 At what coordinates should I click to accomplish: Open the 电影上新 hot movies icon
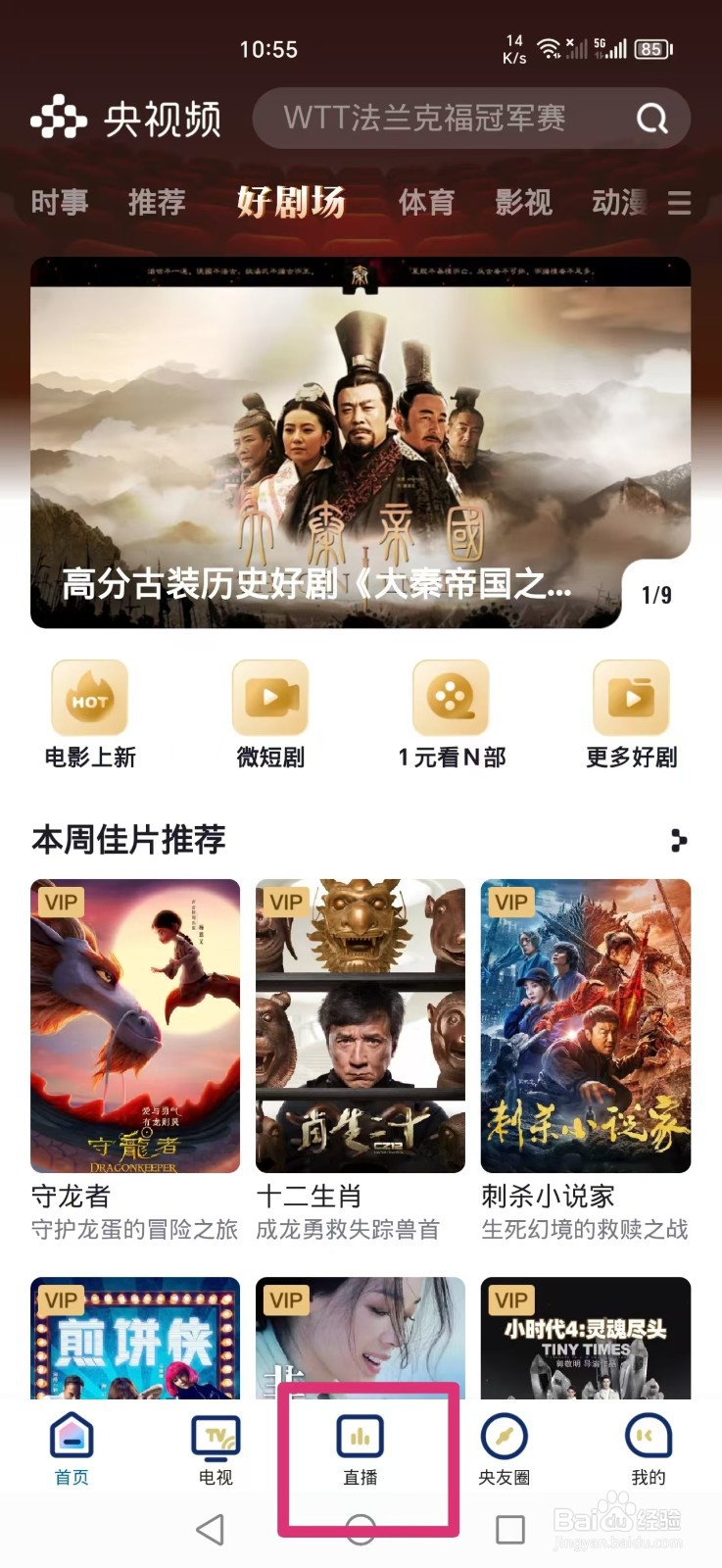[x=90, y=698]
